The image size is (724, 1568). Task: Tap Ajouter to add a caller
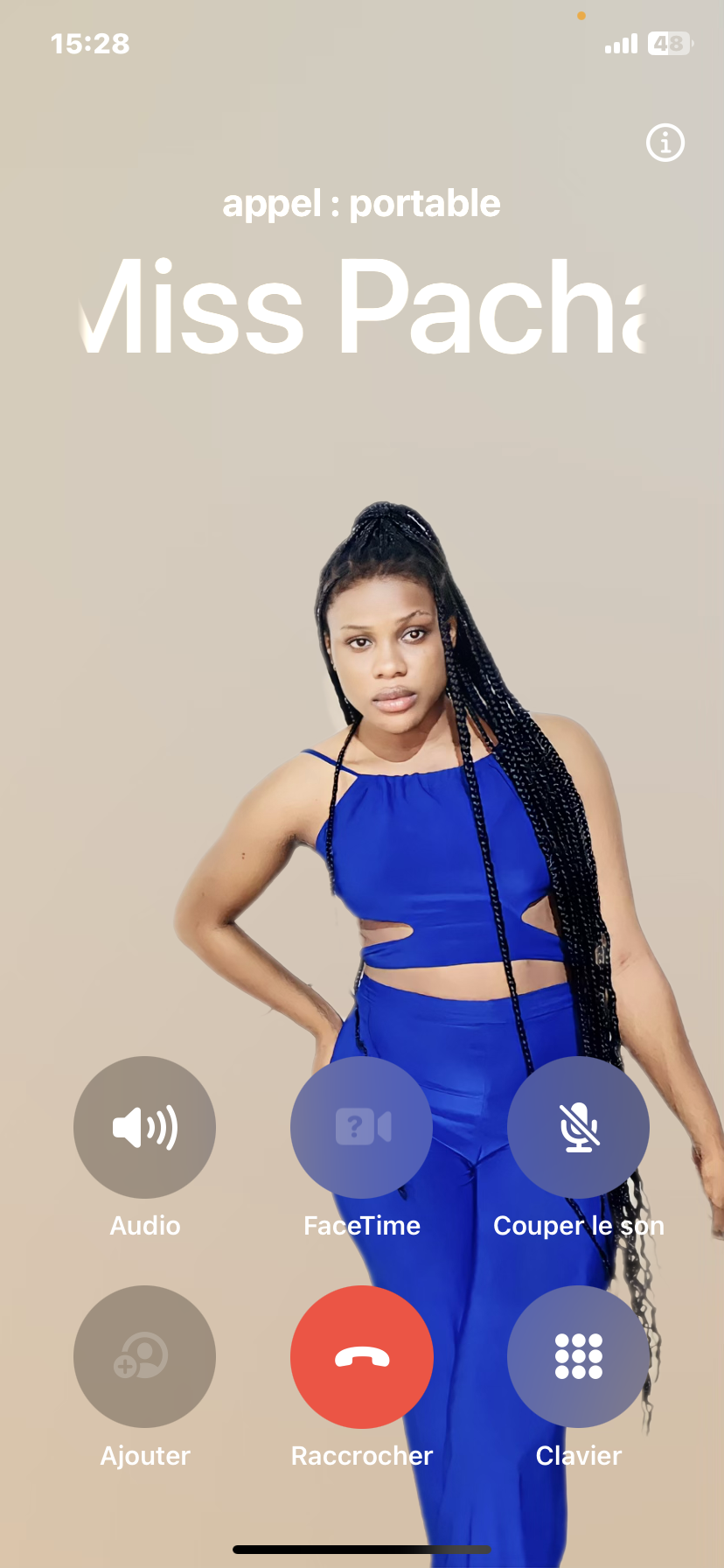point(144,1356)
